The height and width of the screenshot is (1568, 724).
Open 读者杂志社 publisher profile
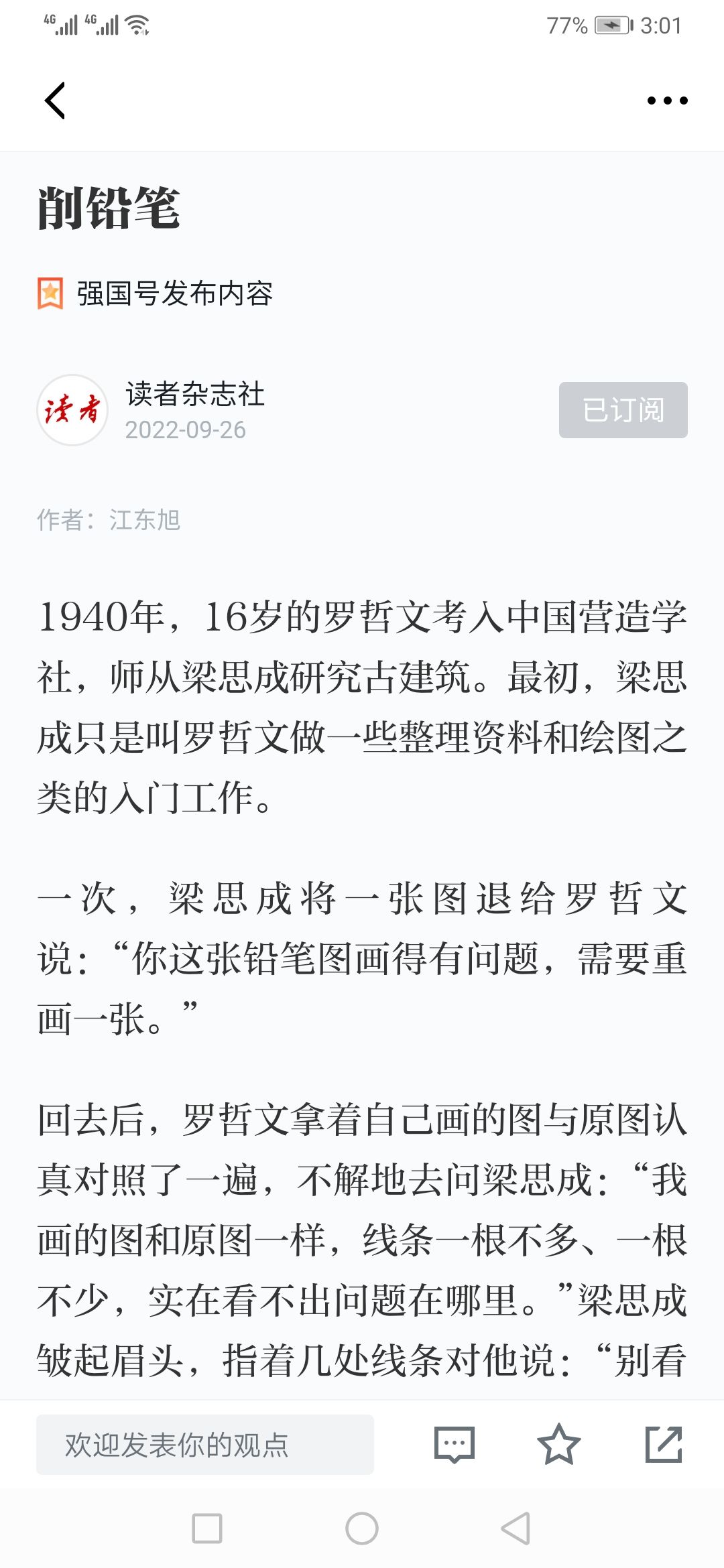click(195, 394)
